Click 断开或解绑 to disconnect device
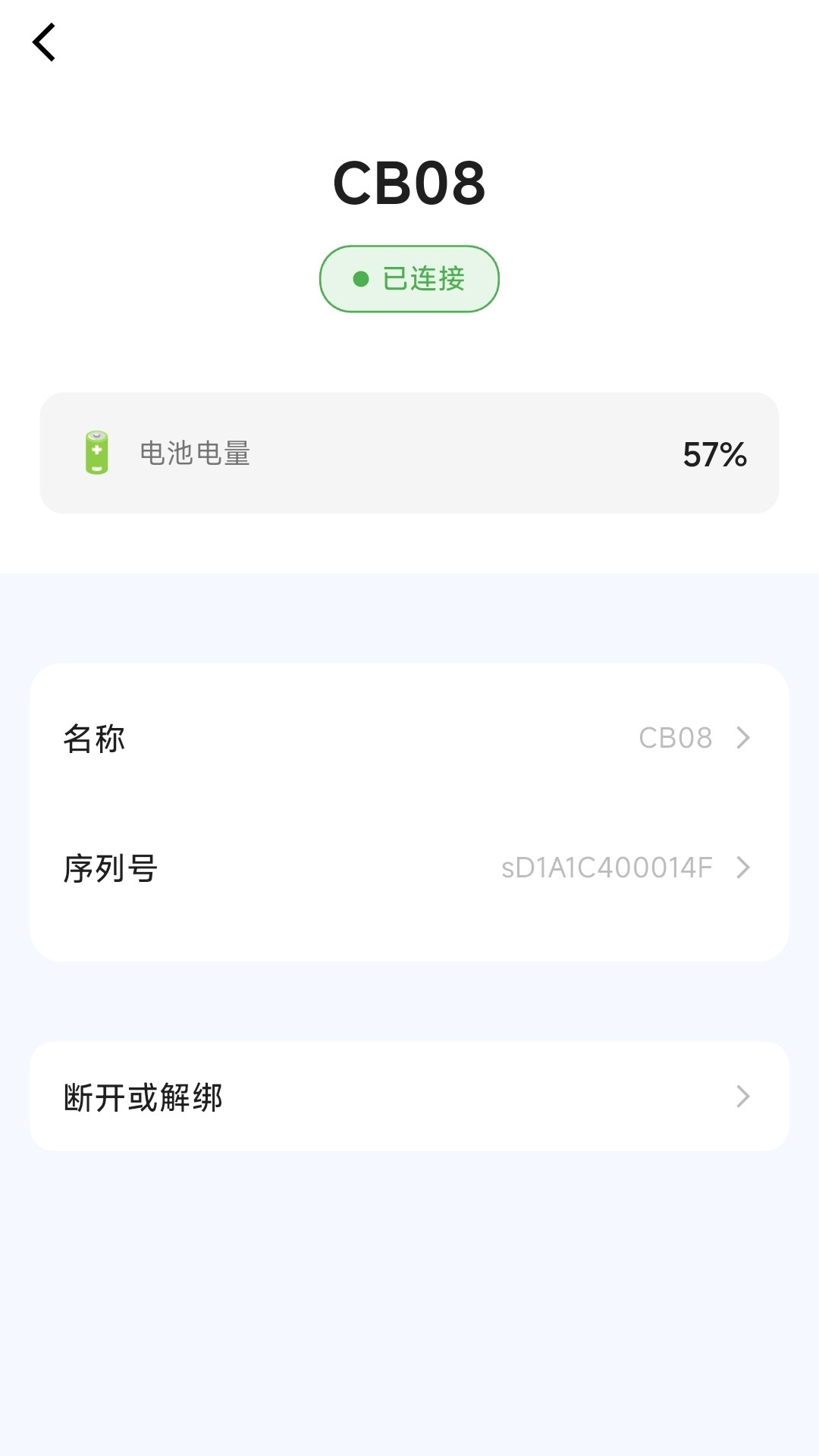 [143, 1096]
